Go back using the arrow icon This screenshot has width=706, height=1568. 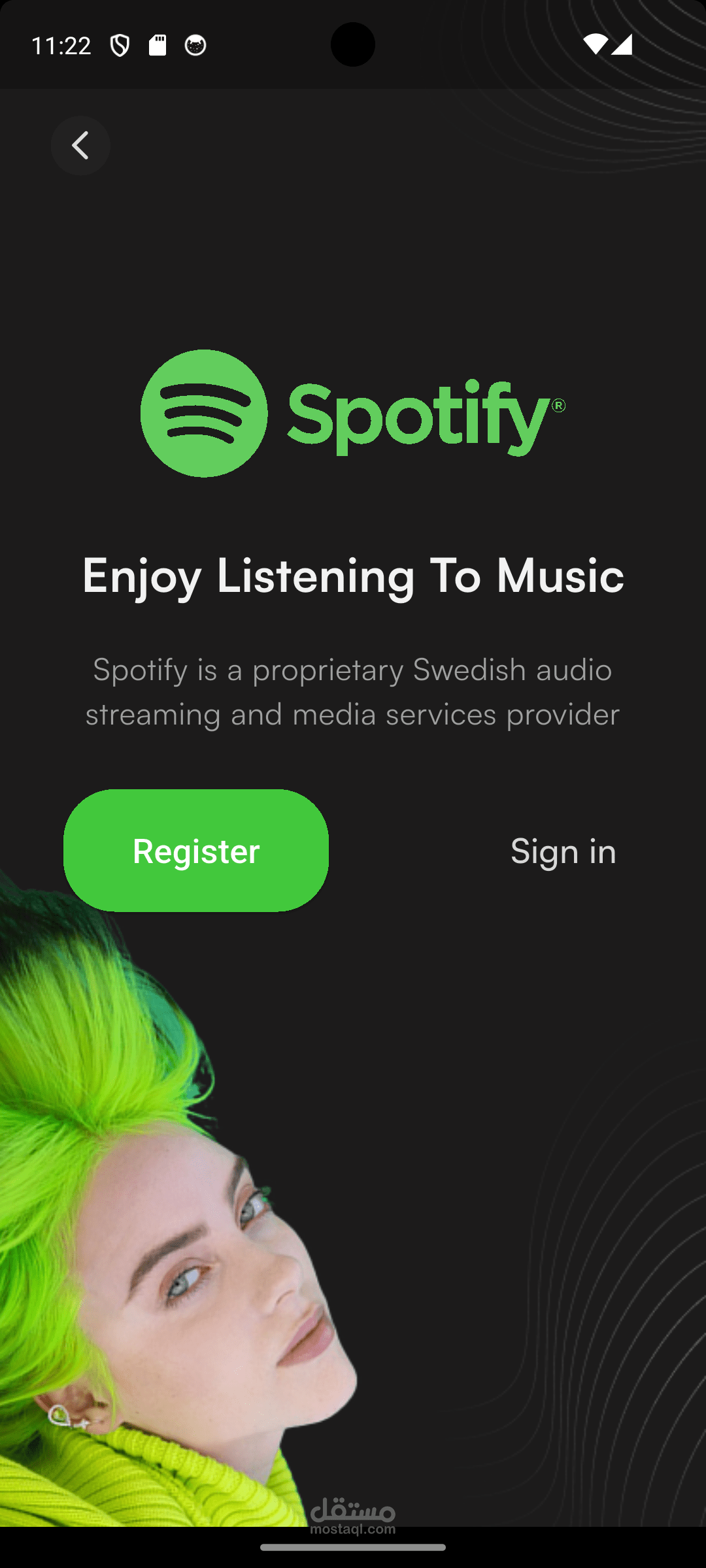click(80, 145)
